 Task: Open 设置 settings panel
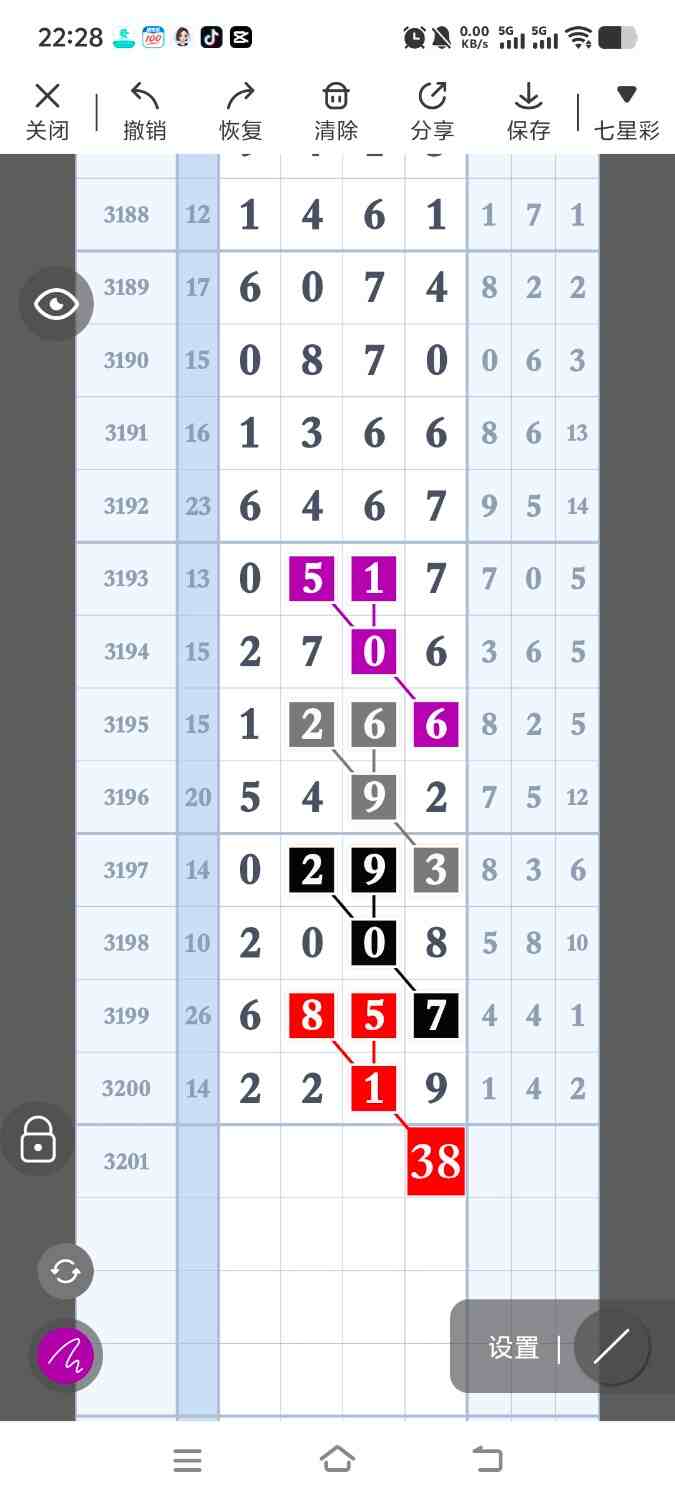pos(514,1347)
